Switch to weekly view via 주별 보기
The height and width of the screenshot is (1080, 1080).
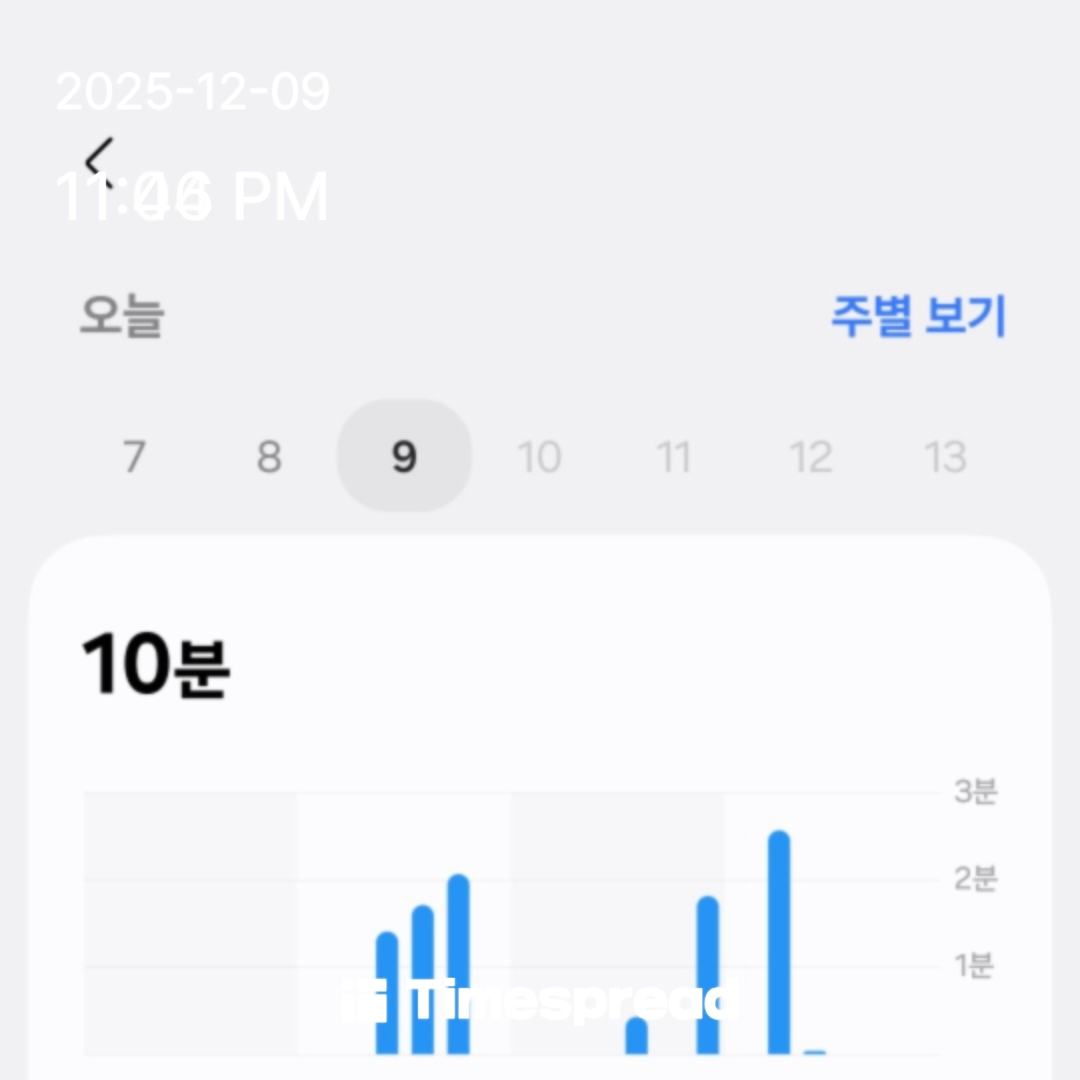[917, 316]
